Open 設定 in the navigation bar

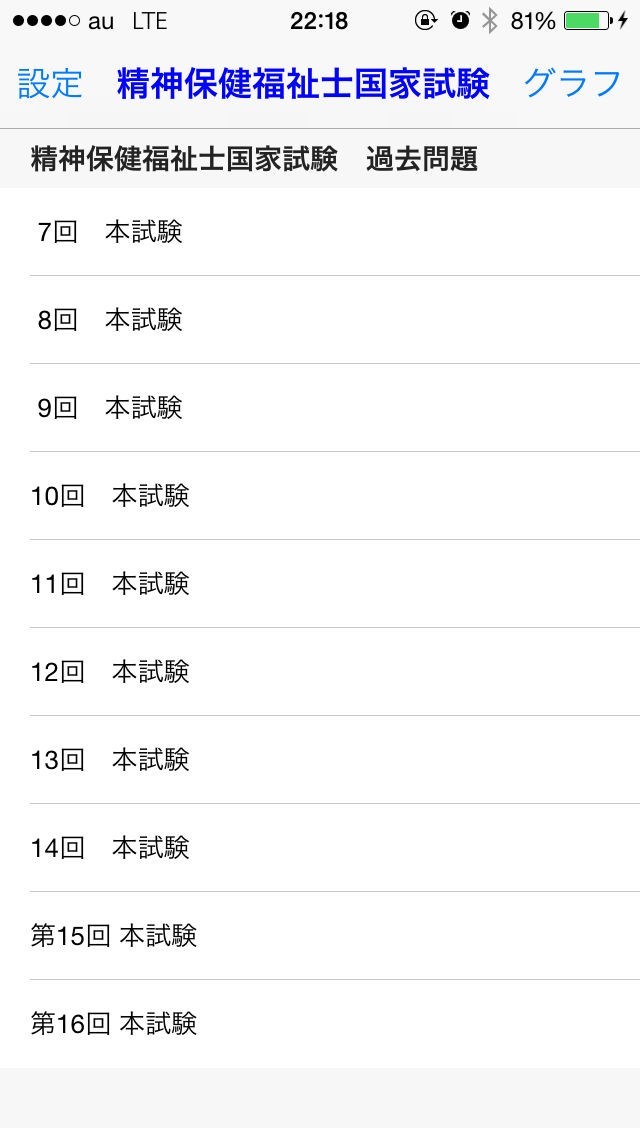(x=50, y=83)
